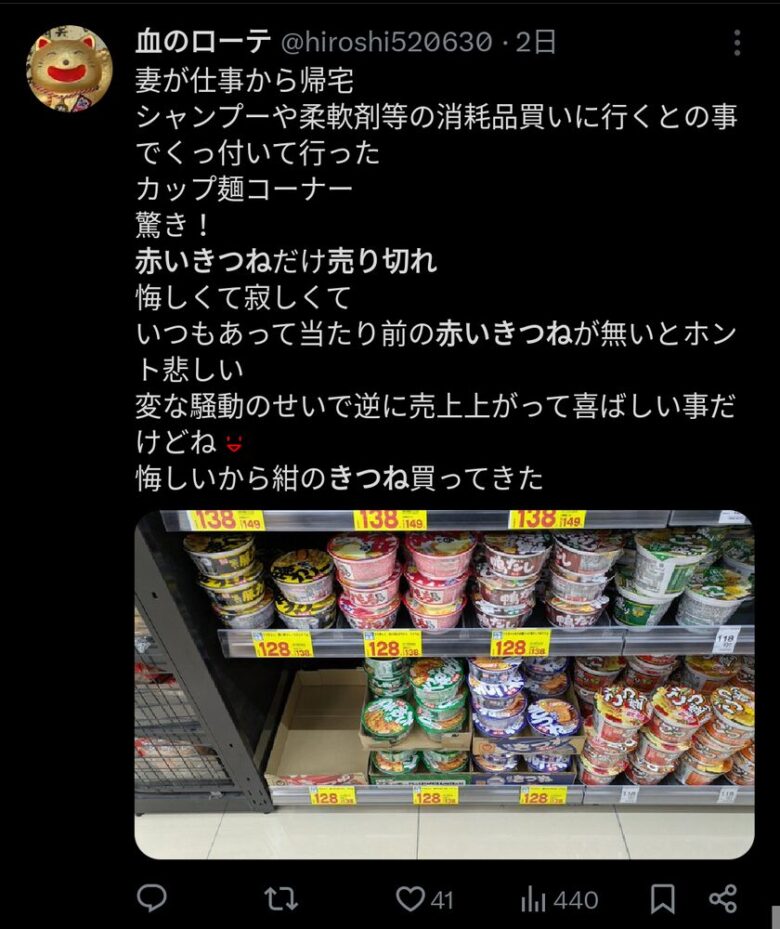
Task: Bookmark this post
Action: click(x=662, y=898)
